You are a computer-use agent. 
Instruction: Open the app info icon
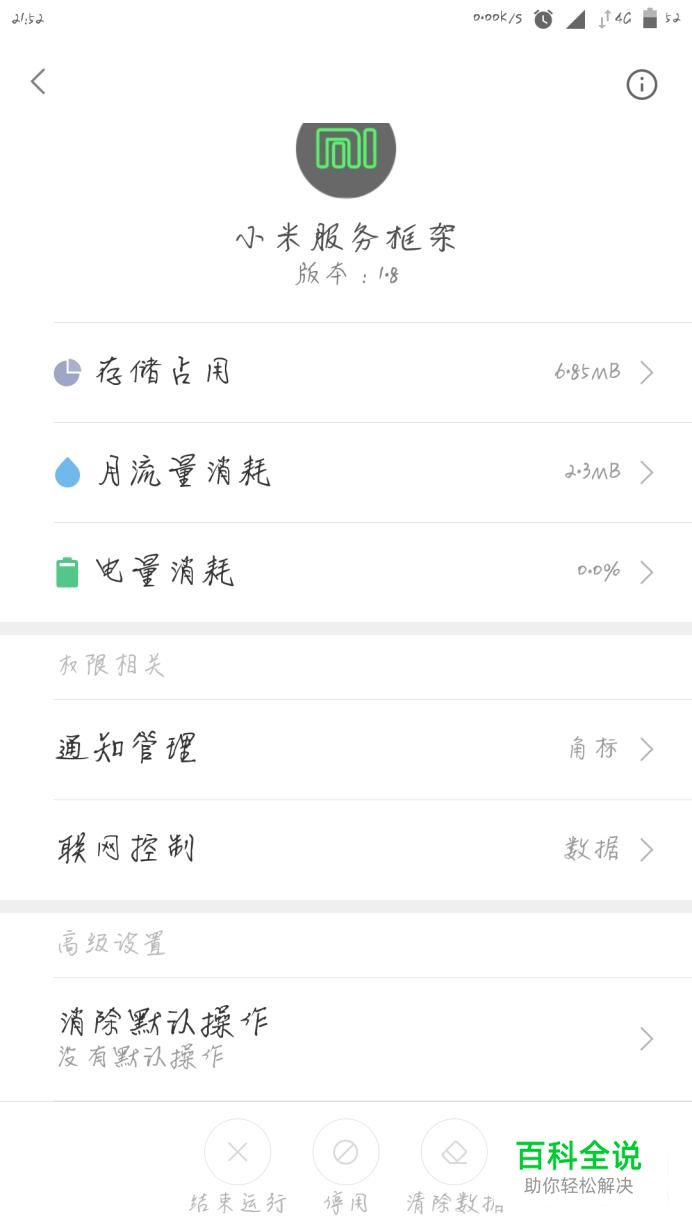tap(641, 85)
